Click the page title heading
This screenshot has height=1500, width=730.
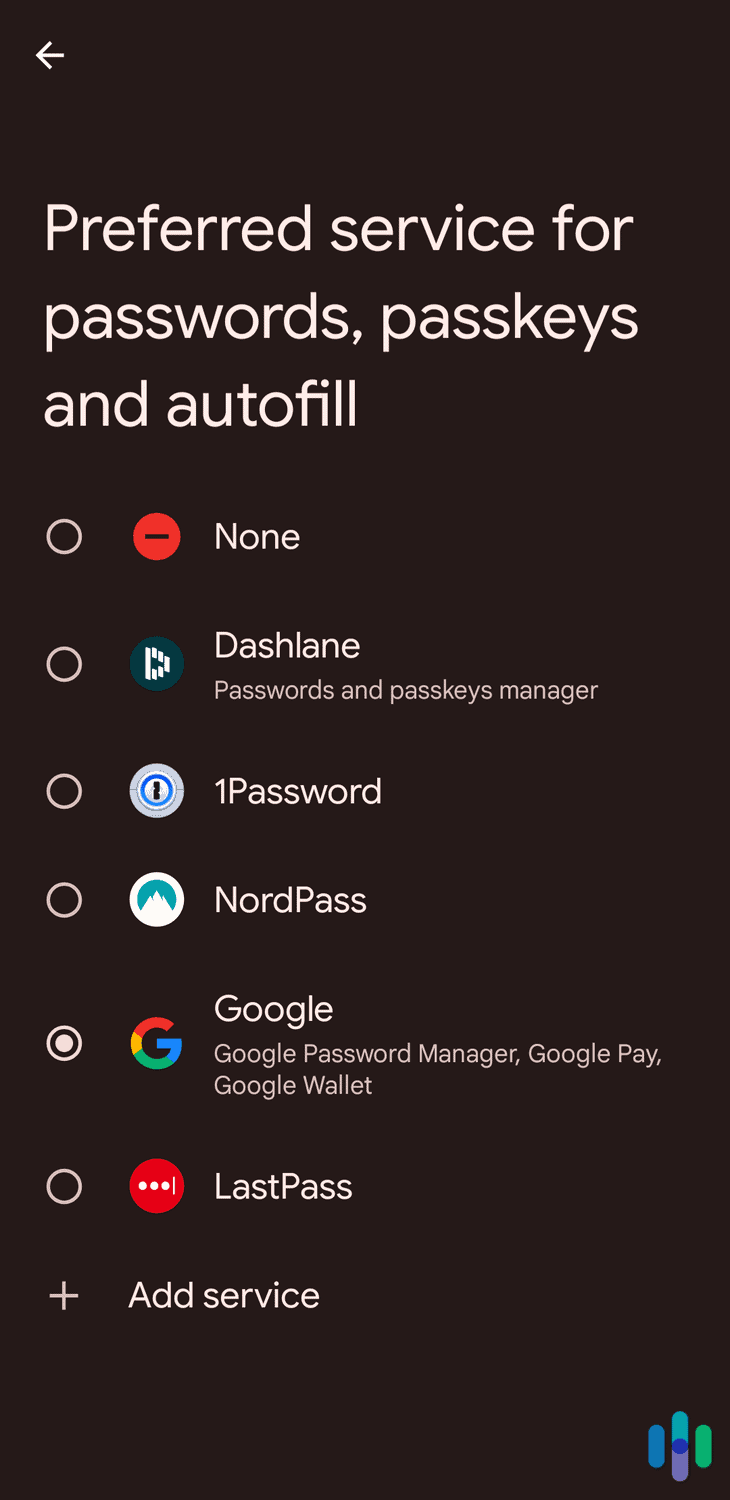click(x=340, y=315)
